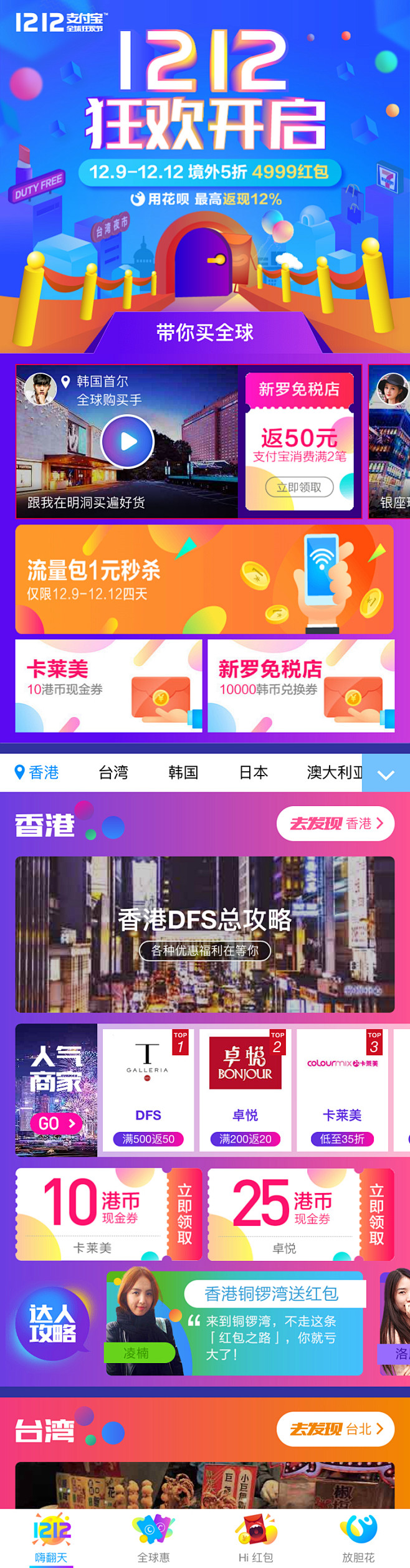Open the 卓悦 满200返20 merchant card
Viewport: 410px width, 1568px height.
click(x=245, y=1090)
